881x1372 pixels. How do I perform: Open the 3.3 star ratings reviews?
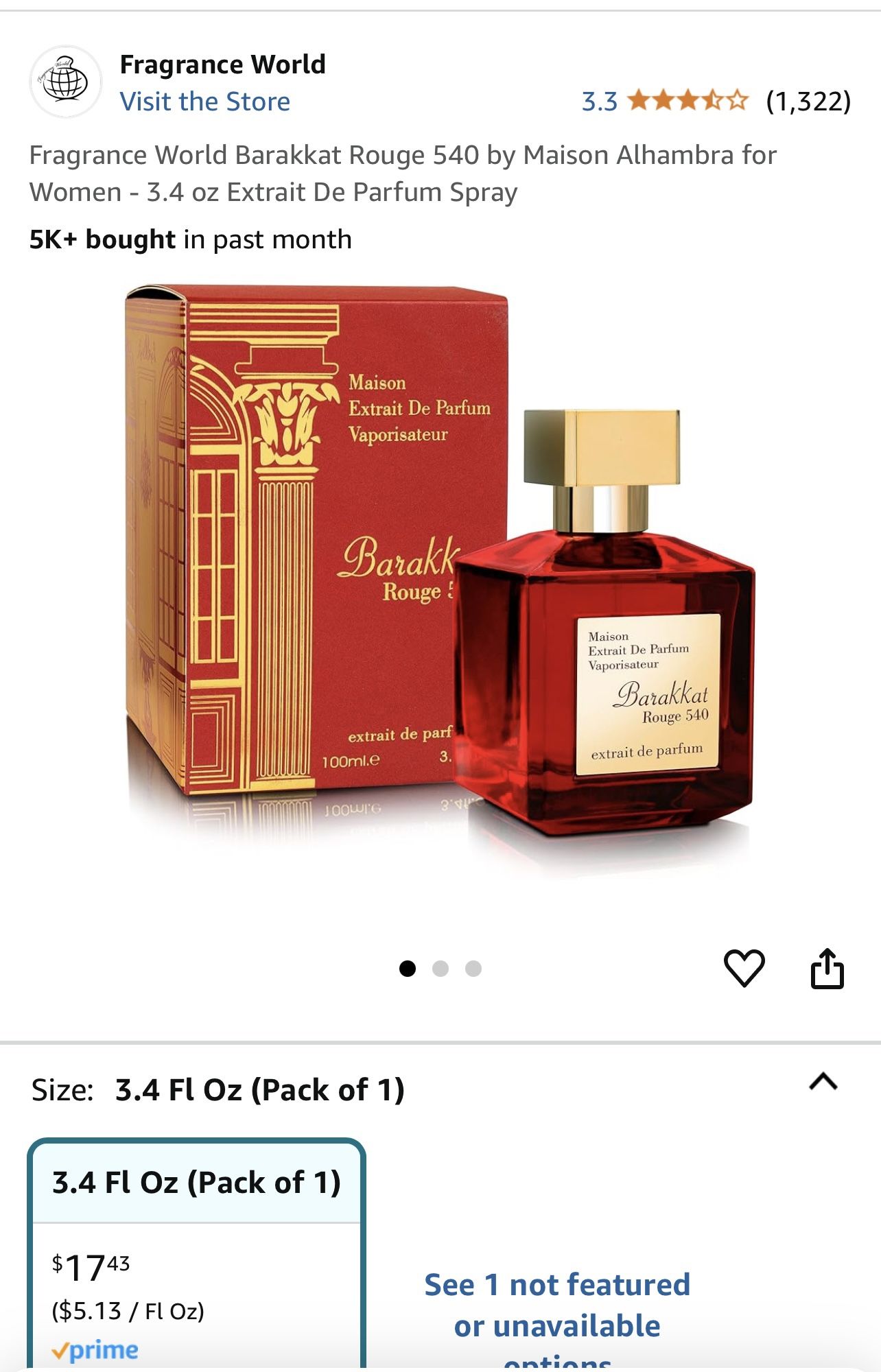(716, 101)
